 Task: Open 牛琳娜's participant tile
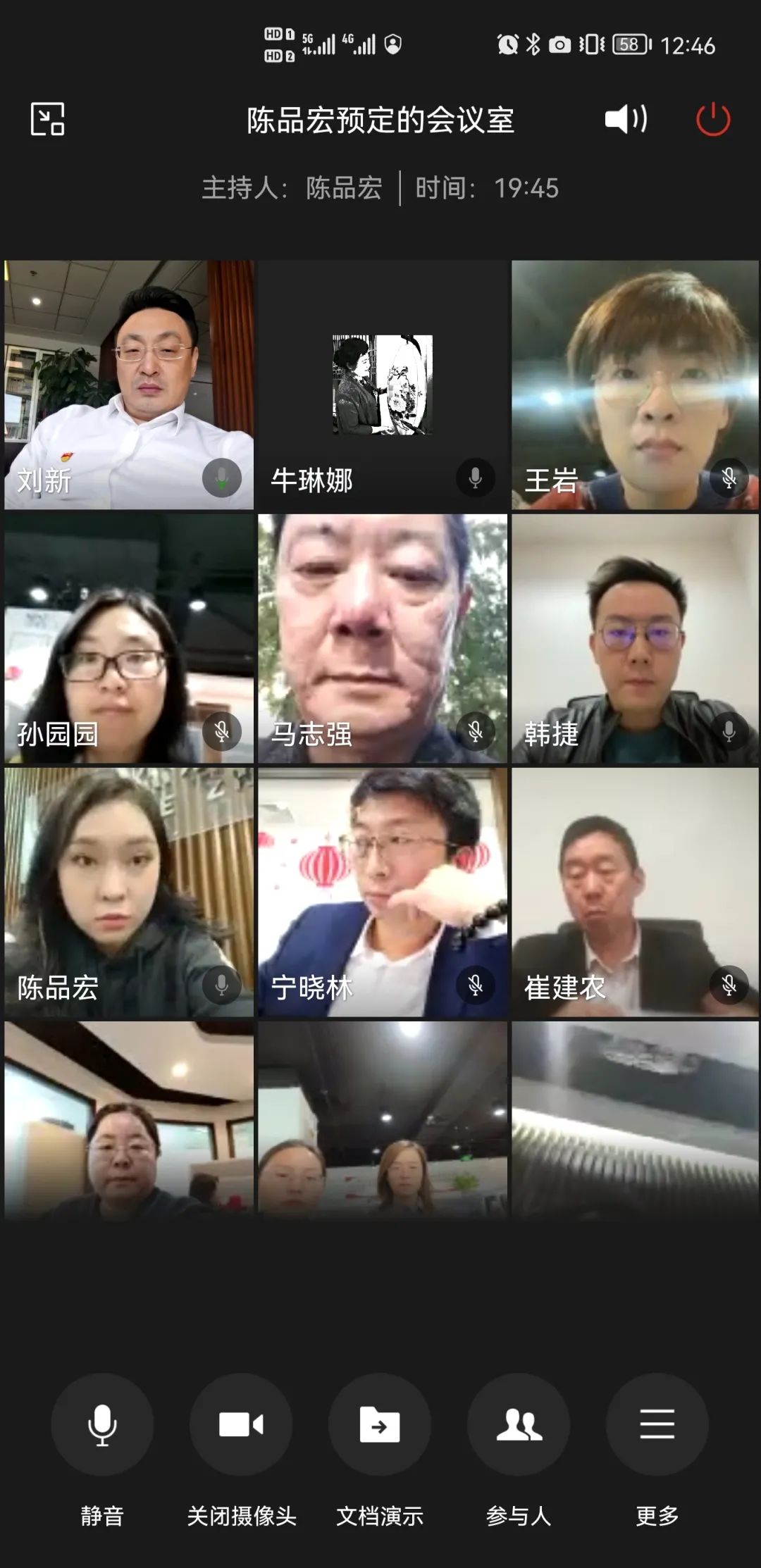(383, 385)
